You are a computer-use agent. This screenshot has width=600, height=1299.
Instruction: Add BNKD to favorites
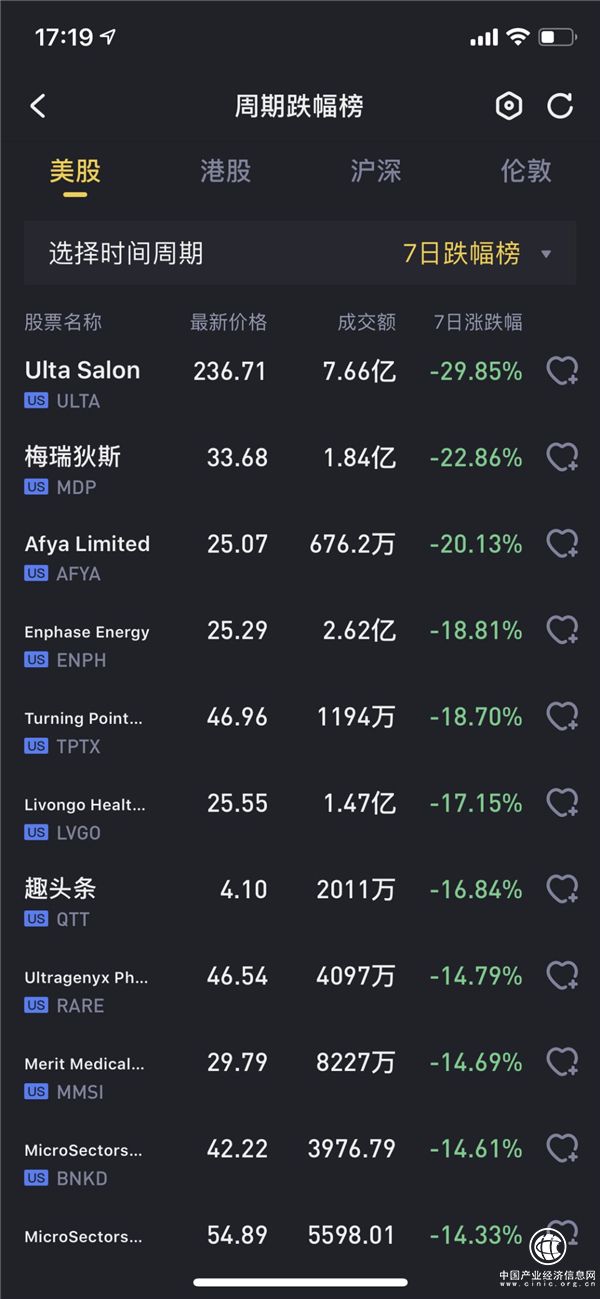(562, 1148)
